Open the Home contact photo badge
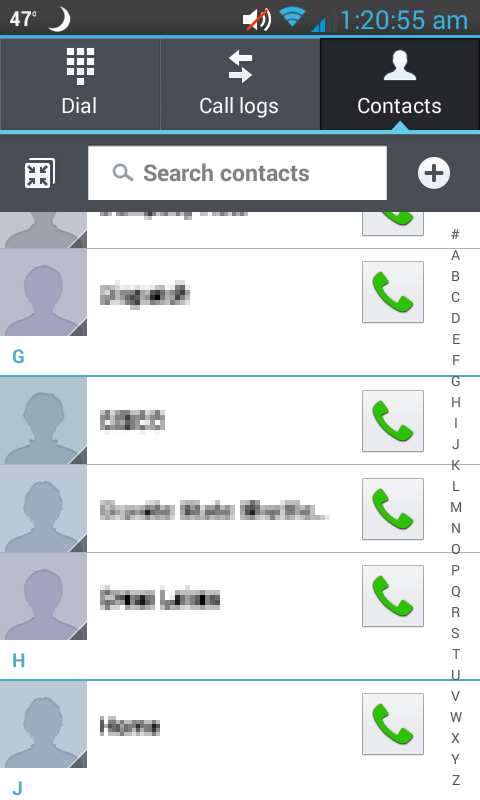The image size is (480, 800). tap(43, 724)
